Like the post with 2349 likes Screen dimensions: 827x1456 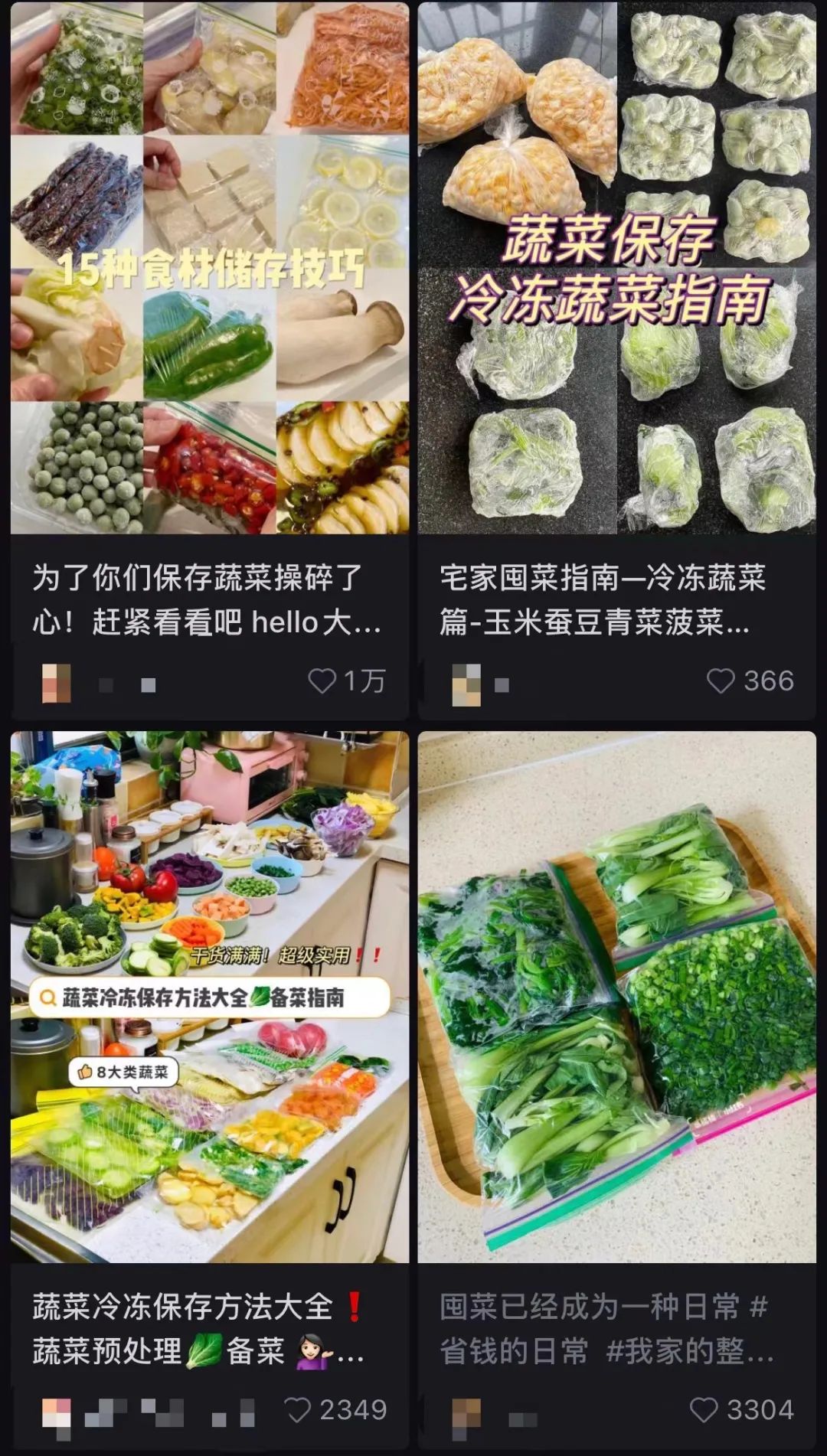click(x=298, y=1409)
